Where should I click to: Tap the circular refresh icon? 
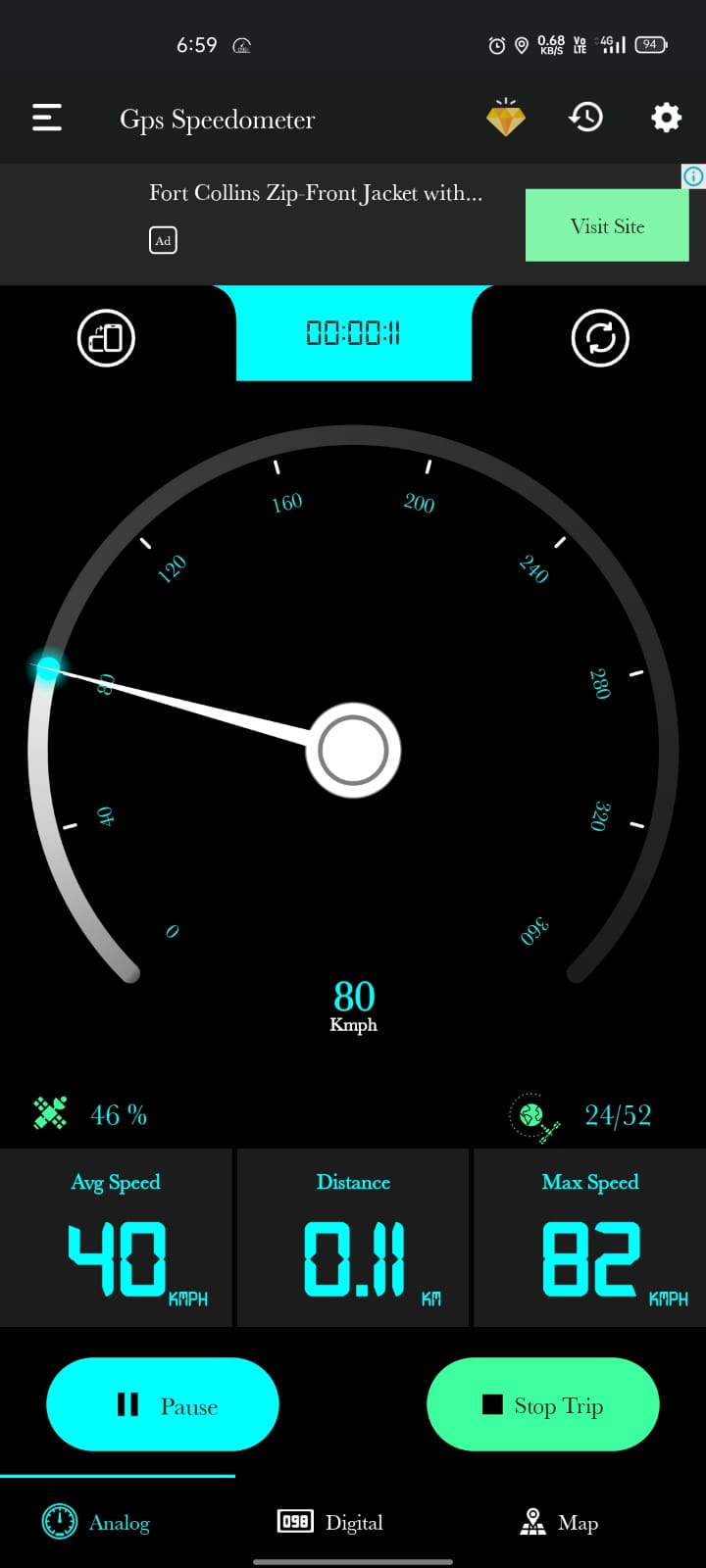click(600, 338)
